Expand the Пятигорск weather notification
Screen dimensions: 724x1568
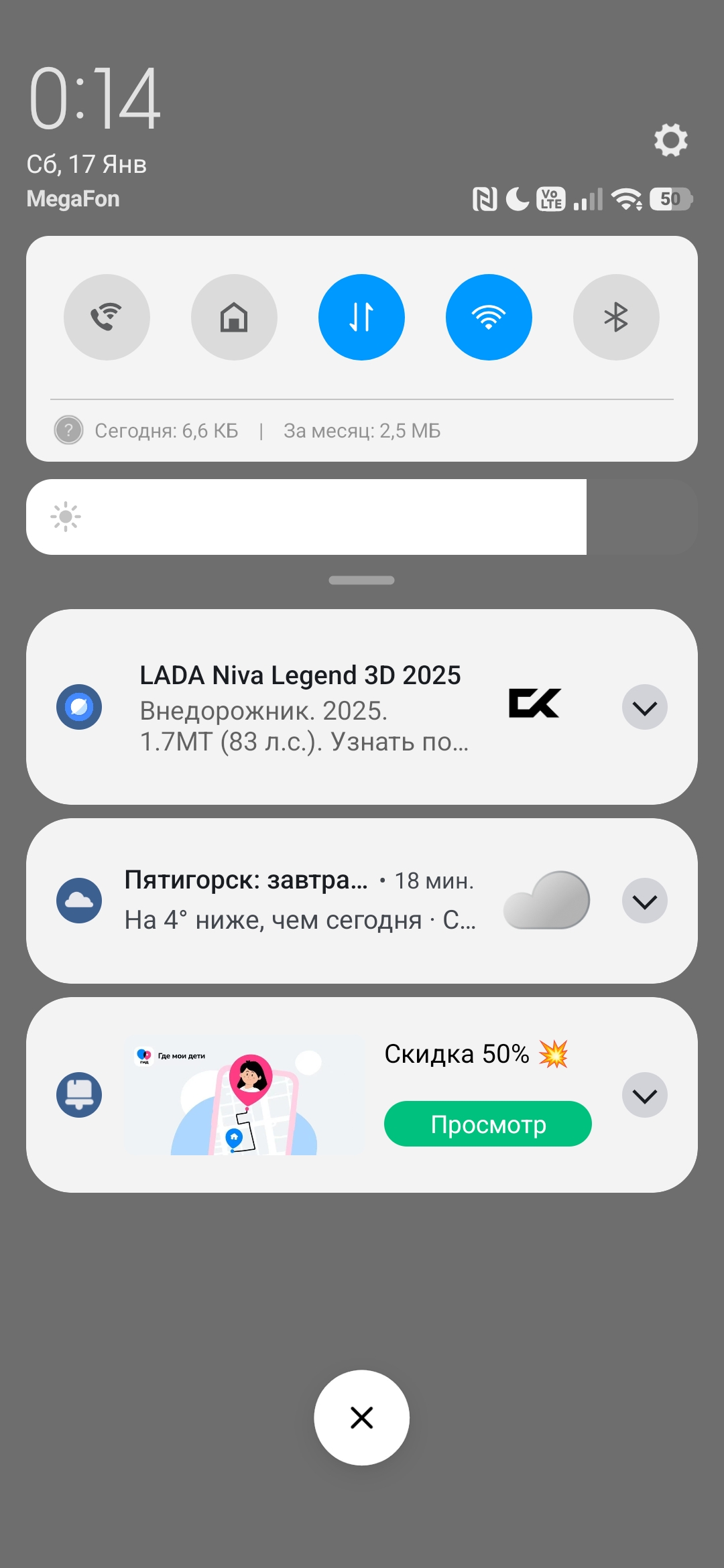pyautogui.click(x=644, y=901)
